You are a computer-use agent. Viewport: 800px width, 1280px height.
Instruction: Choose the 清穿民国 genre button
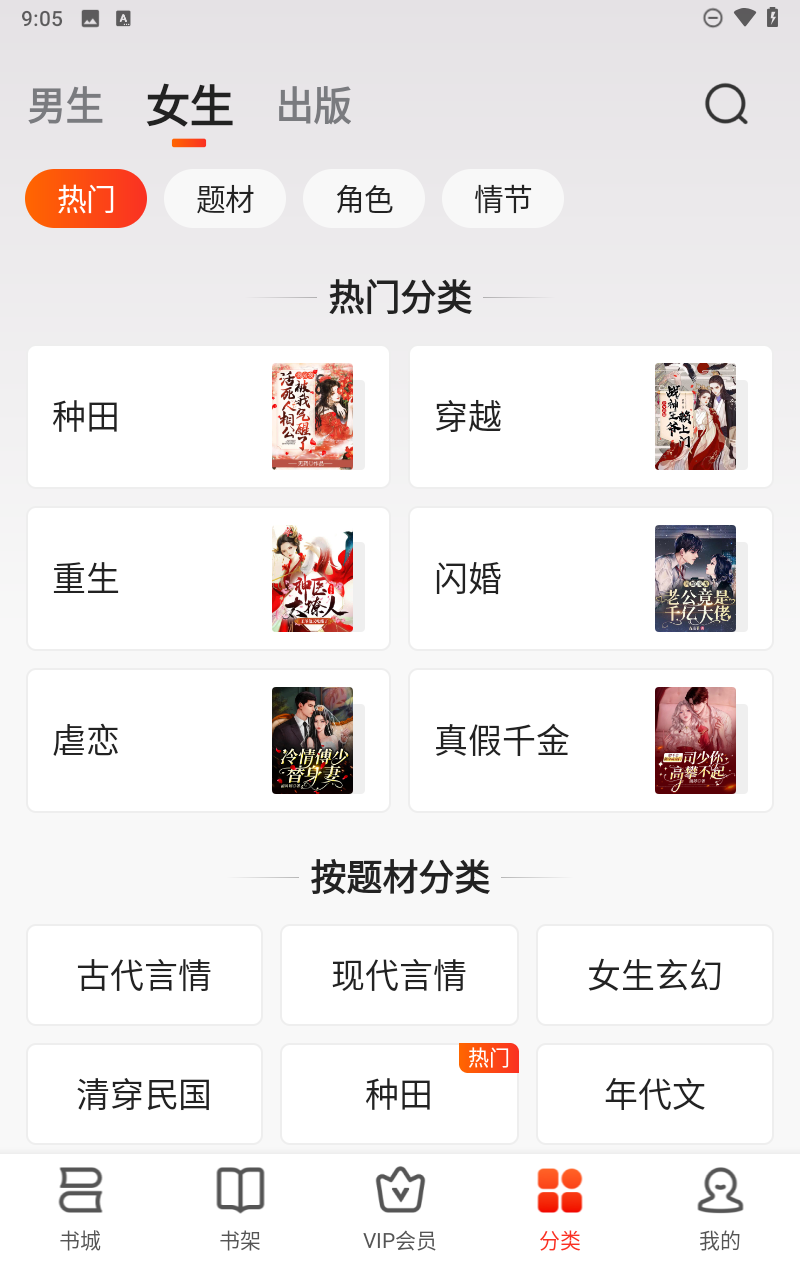tap(145, 1094)
